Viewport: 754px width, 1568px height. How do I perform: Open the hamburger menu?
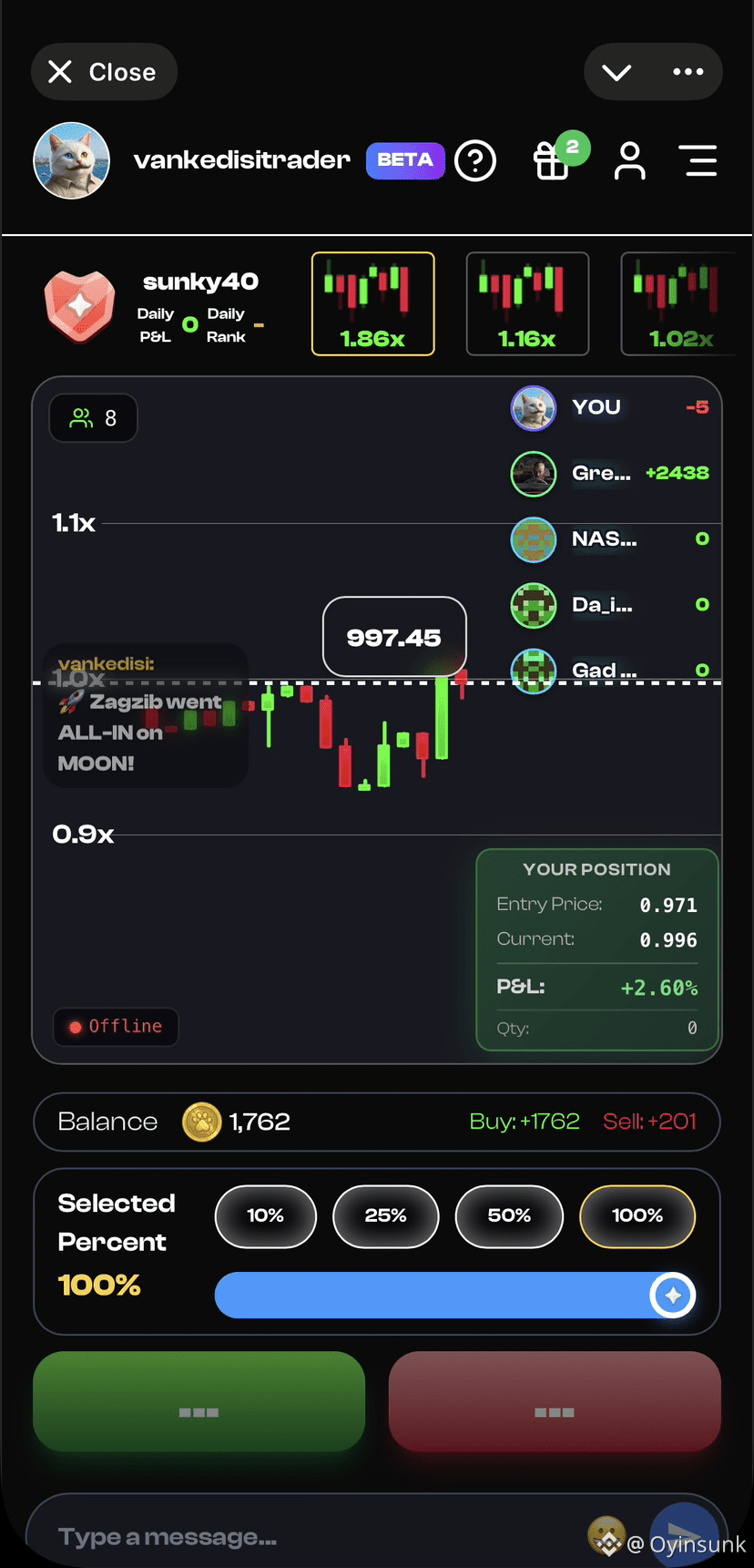point(699,161)
